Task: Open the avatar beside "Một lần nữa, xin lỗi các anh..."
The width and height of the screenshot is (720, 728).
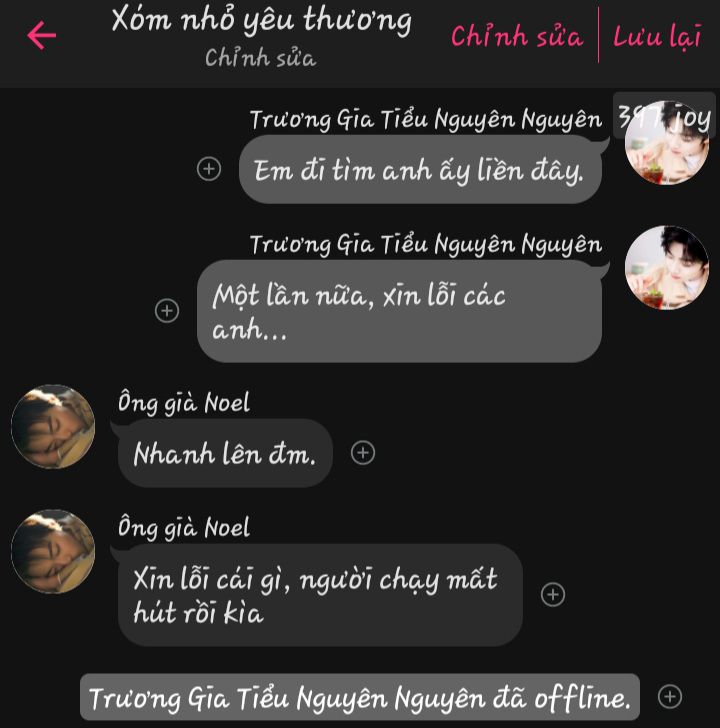Action: [x=667, y=268]
